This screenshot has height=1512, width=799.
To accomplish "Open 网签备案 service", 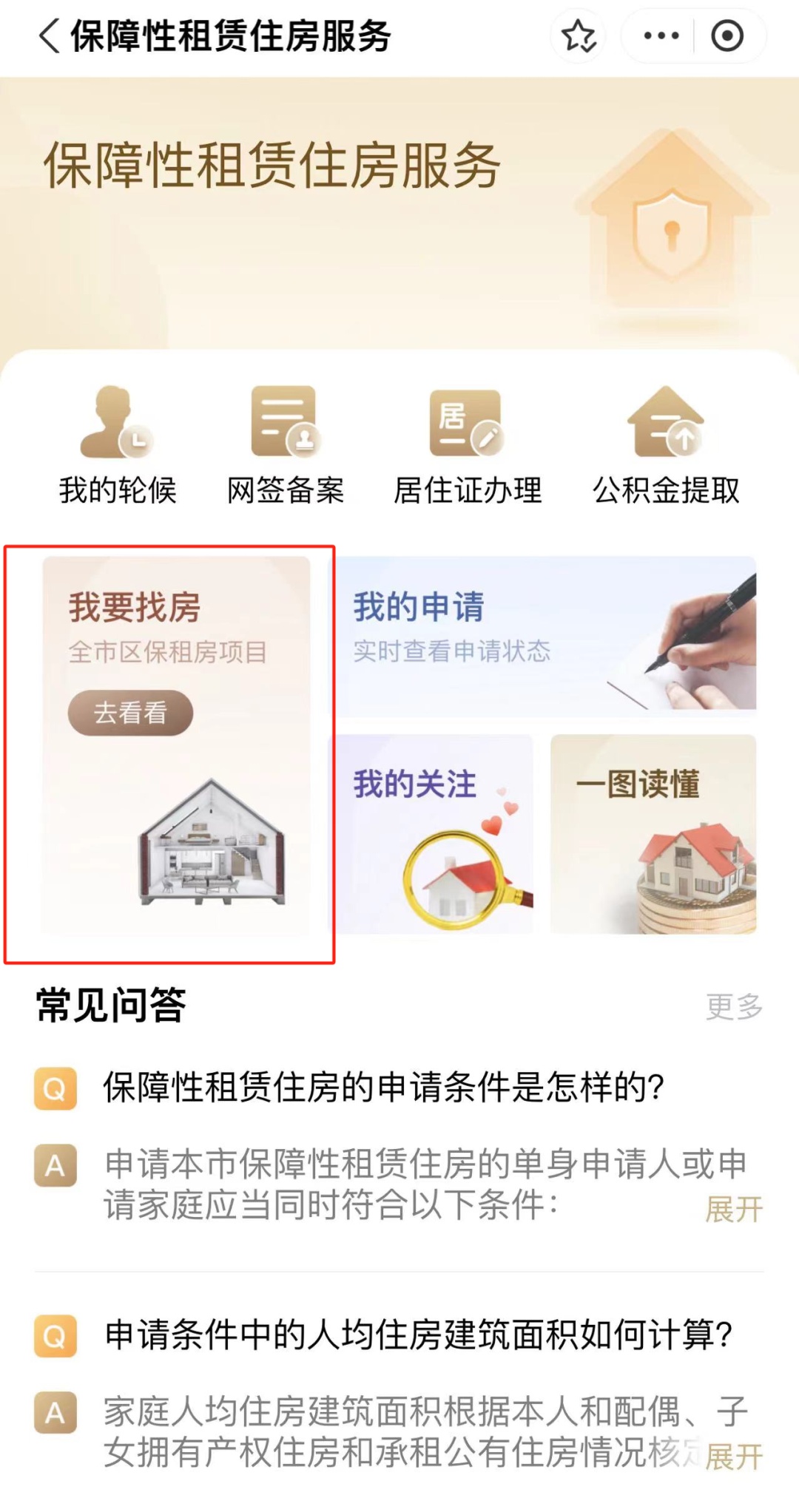I will pos(286,445).
